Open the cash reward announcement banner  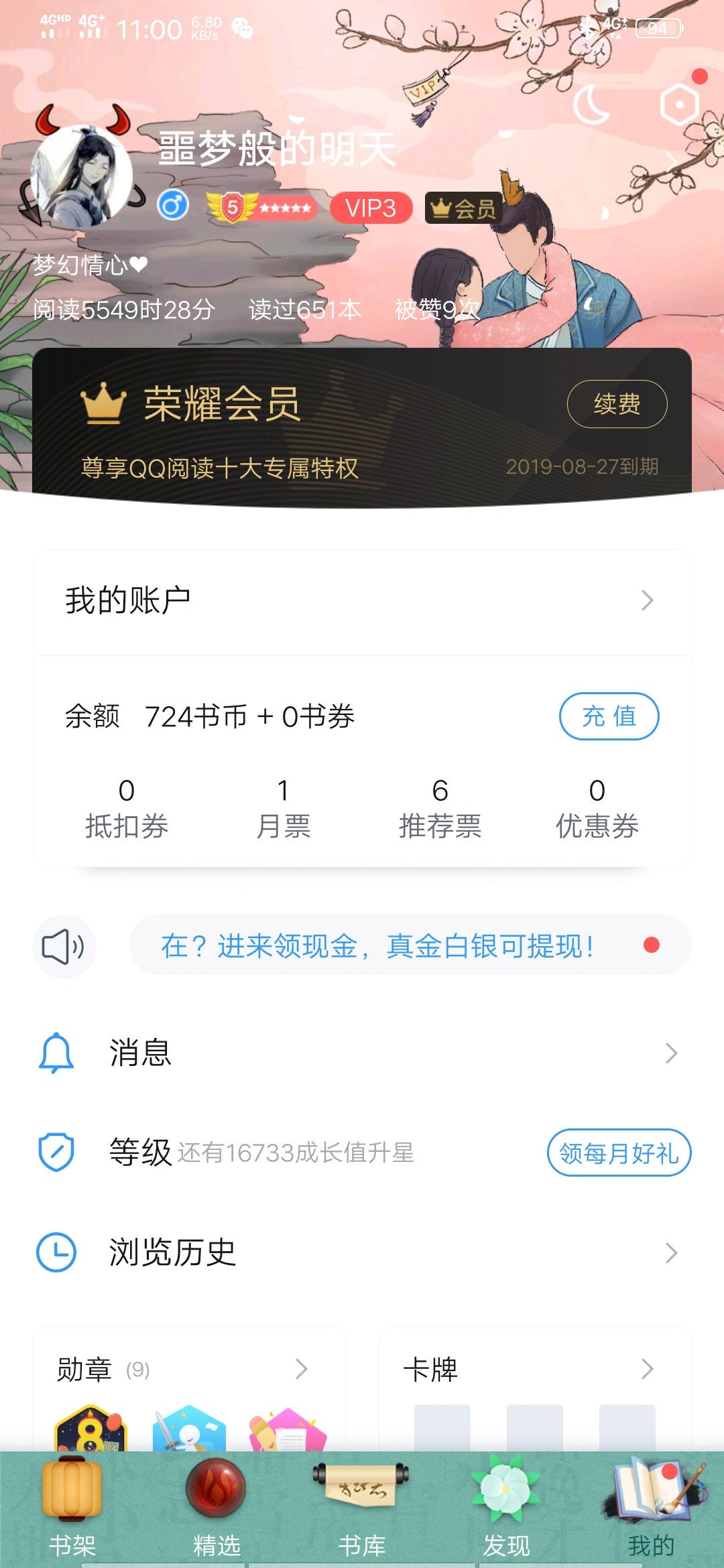tap(409, 945)
